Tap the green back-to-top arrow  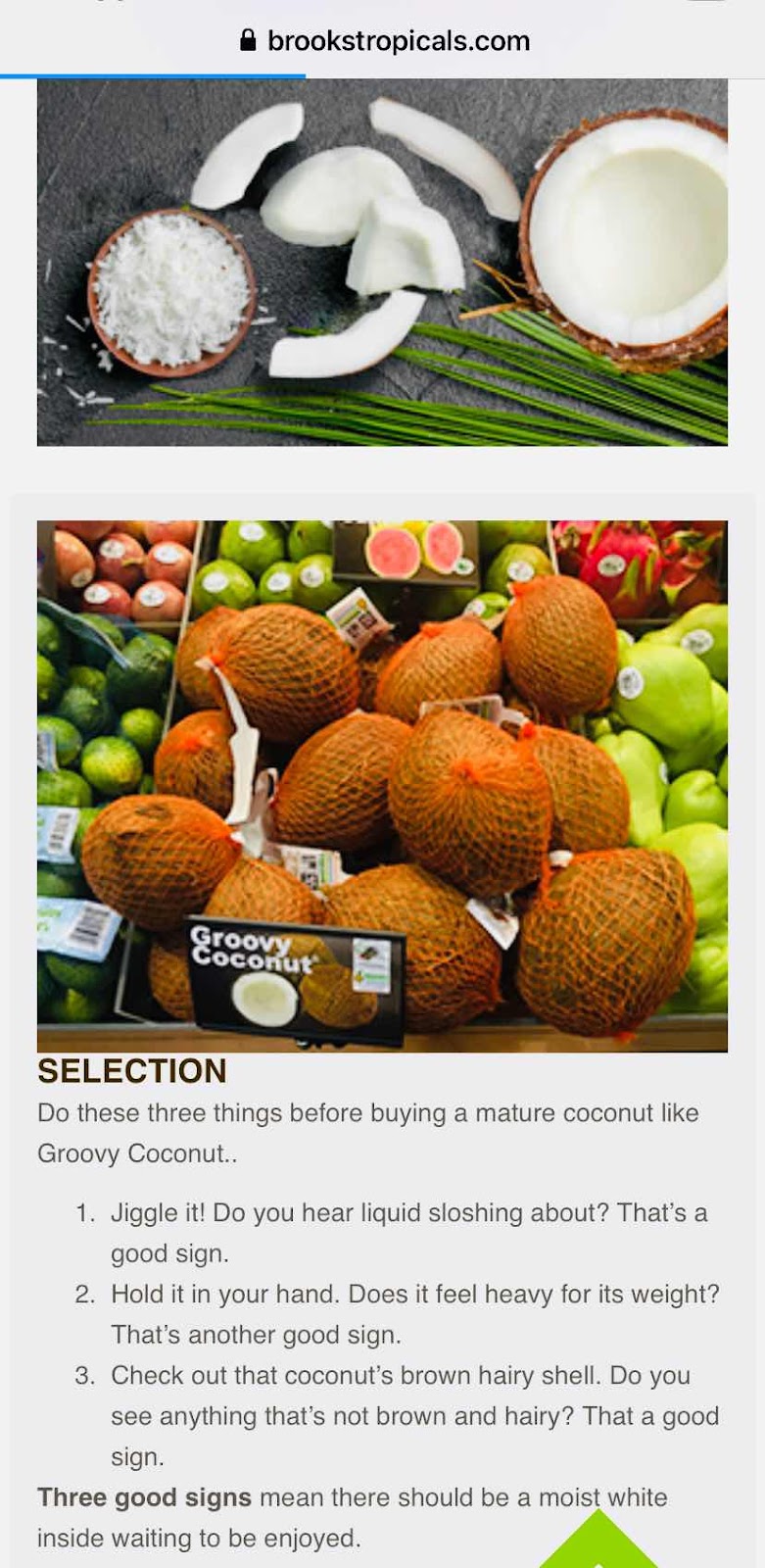[598, 1544]
